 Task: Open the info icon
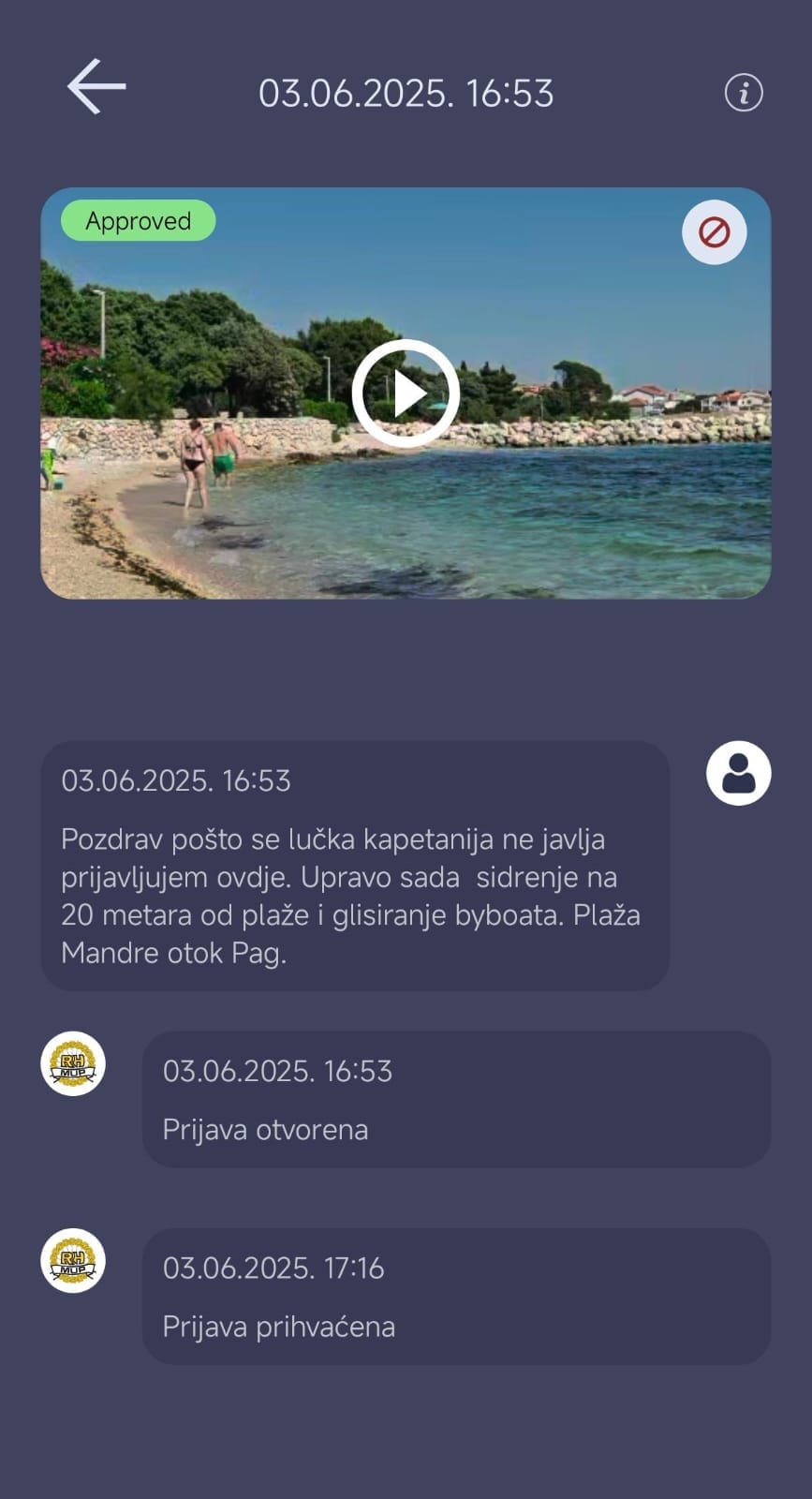click(x=744, y=93)
